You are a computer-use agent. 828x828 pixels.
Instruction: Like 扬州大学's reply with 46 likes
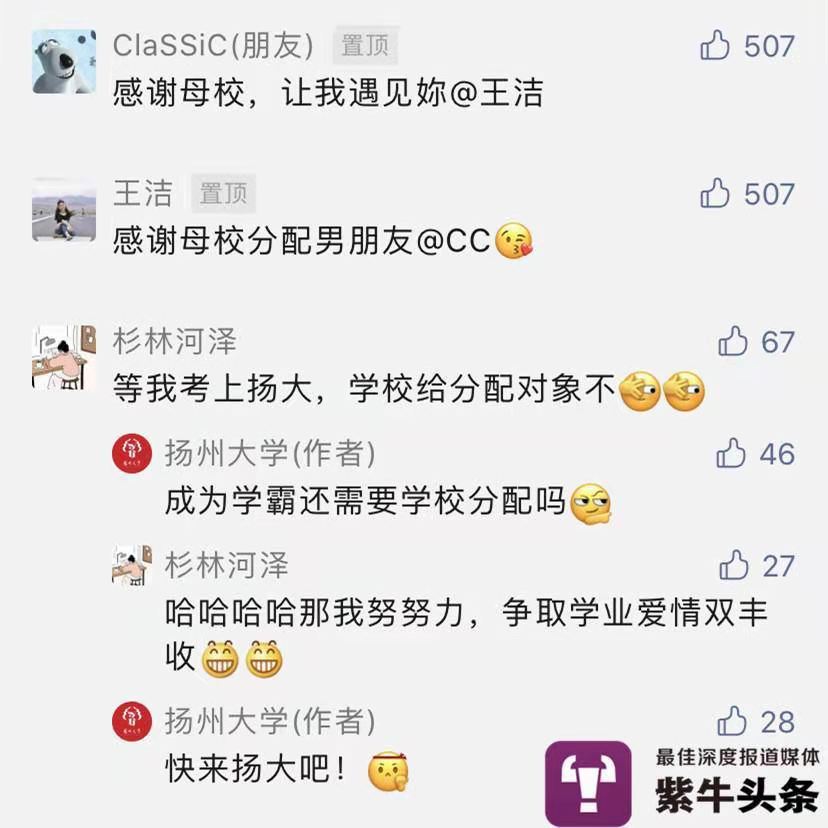pyautogui.click(x=731, y=453)
